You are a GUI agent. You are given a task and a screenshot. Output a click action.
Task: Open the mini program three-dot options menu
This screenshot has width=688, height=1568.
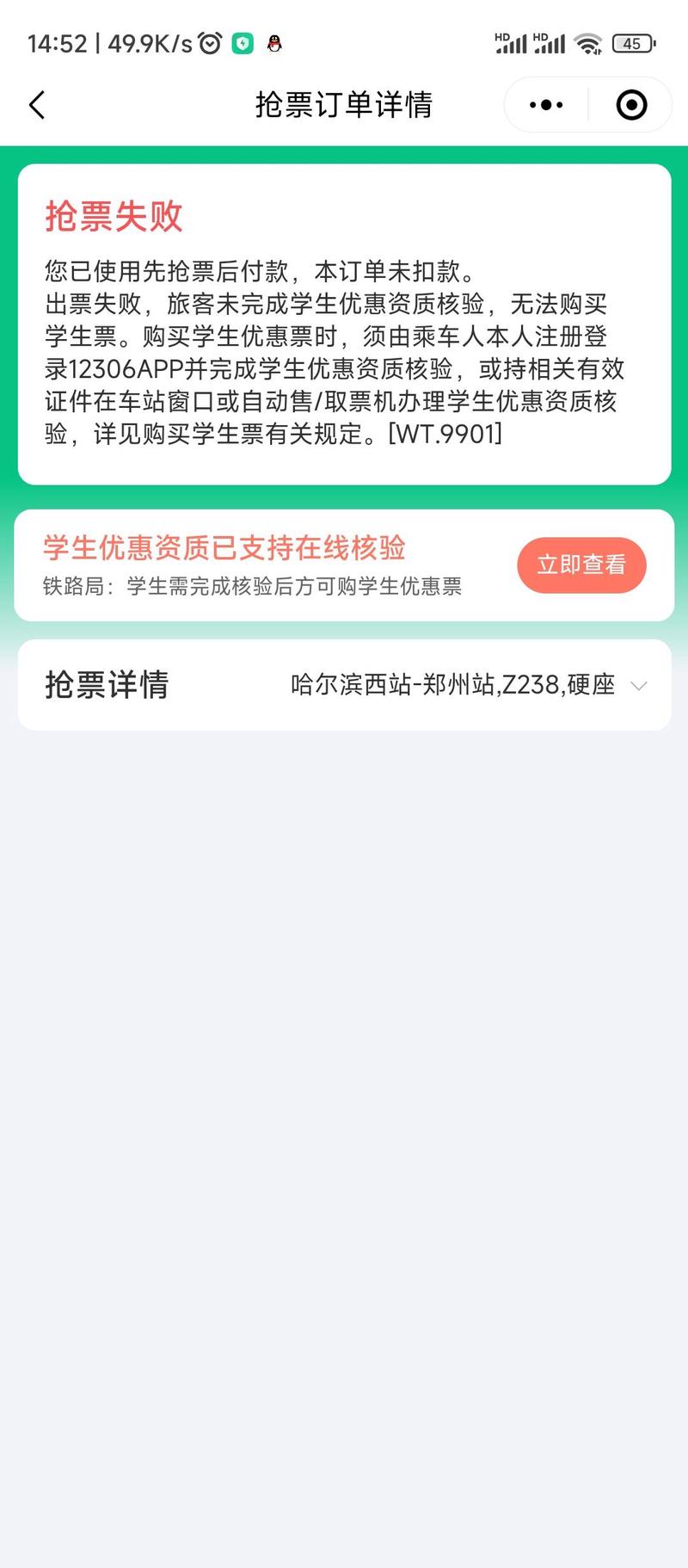[x=544, y=104]
